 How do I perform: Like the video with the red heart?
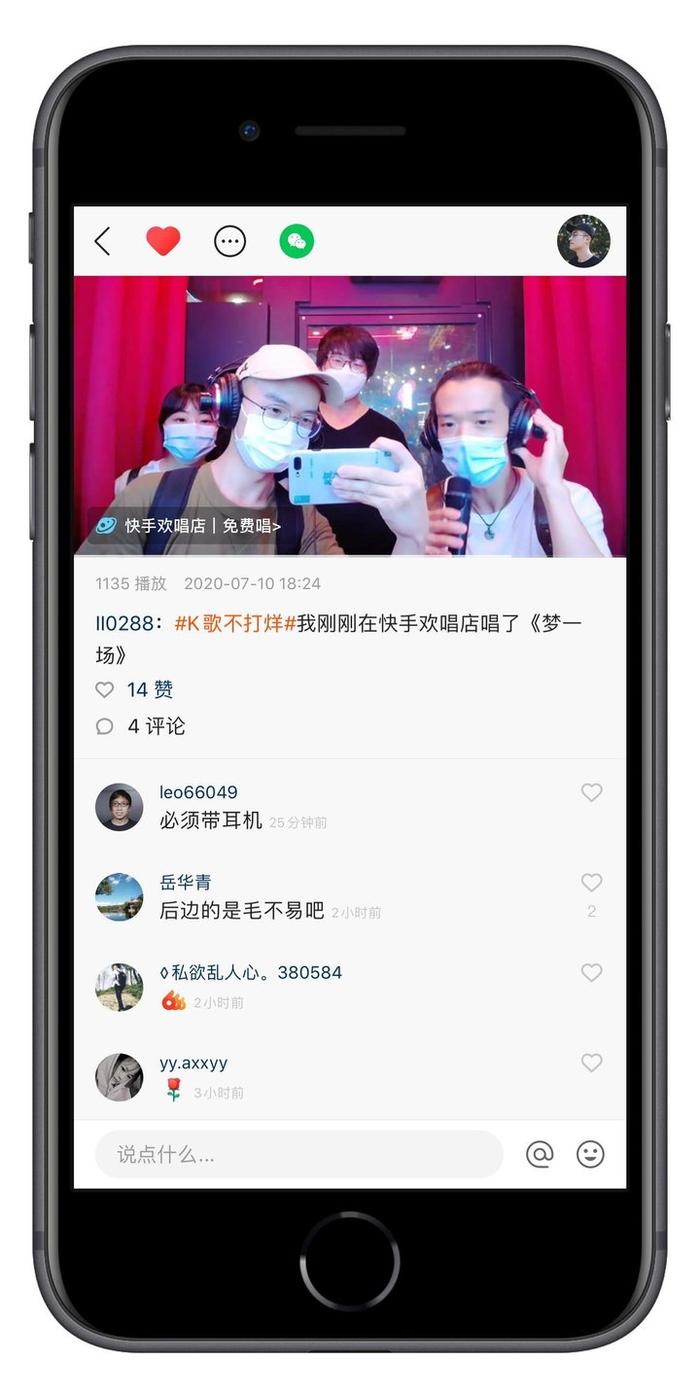[x=163, y=241]
